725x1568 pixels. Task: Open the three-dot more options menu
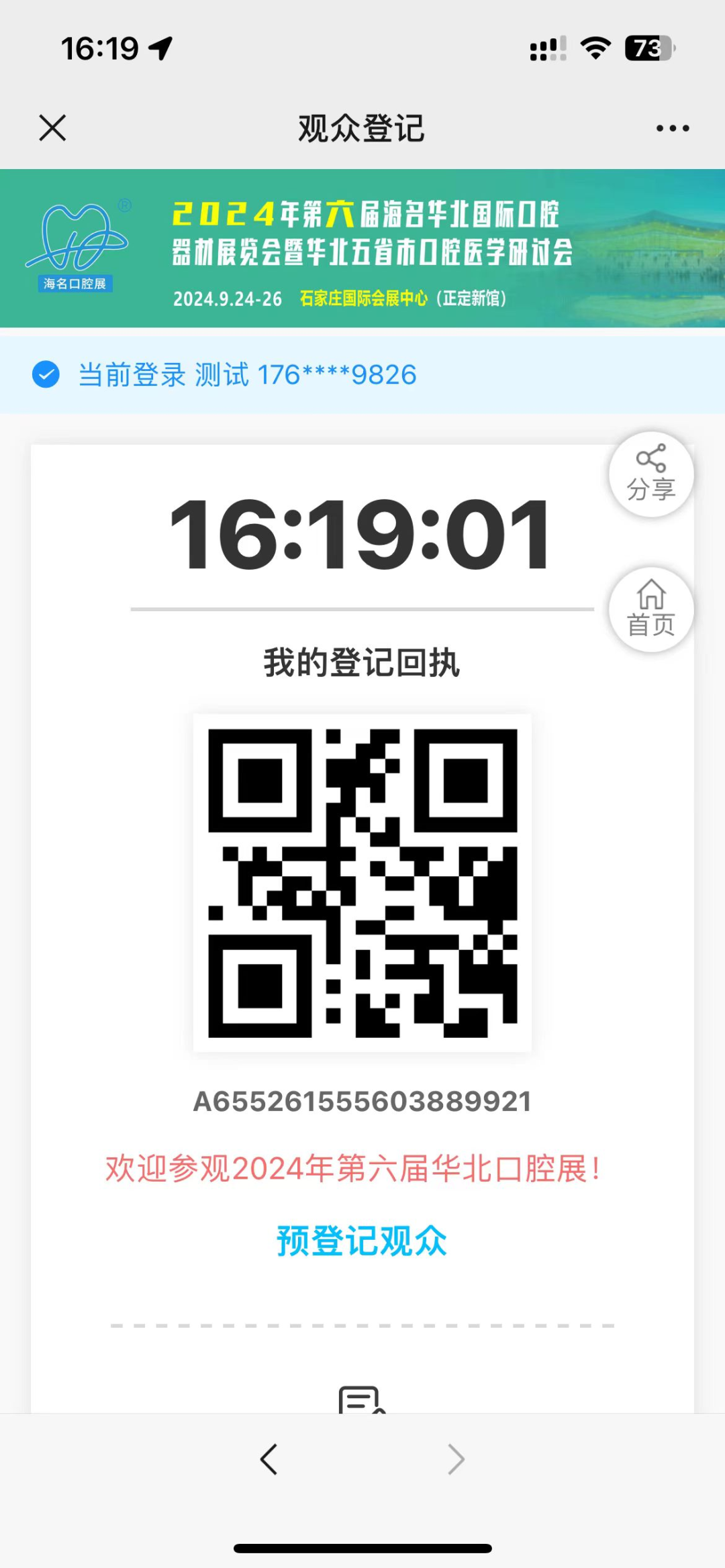(x=673, y=128)
